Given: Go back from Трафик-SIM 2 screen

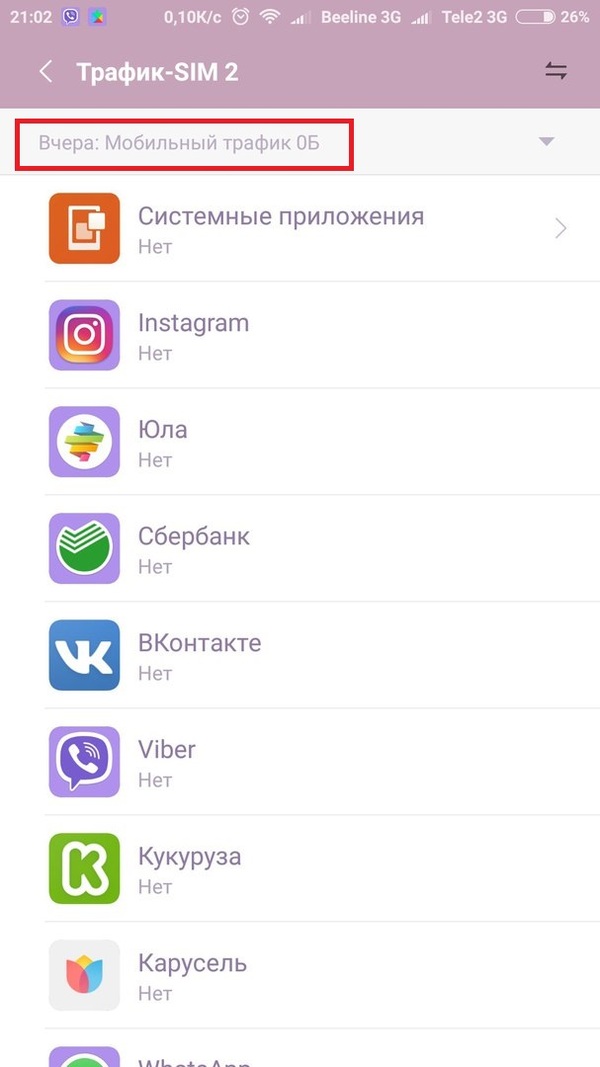Looking at the screenshot, I should pos(45,72).
